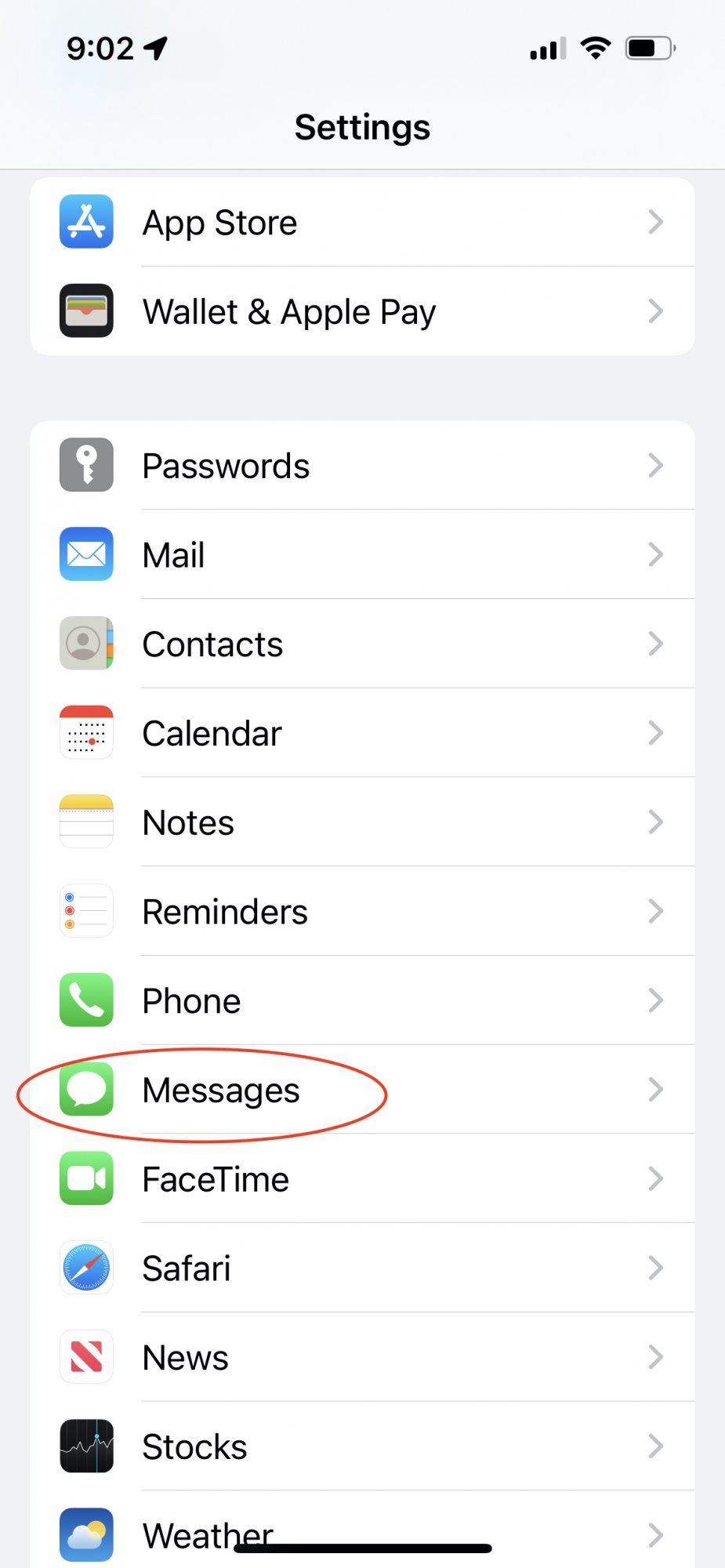Open Mail settings row

click(361, 555)
